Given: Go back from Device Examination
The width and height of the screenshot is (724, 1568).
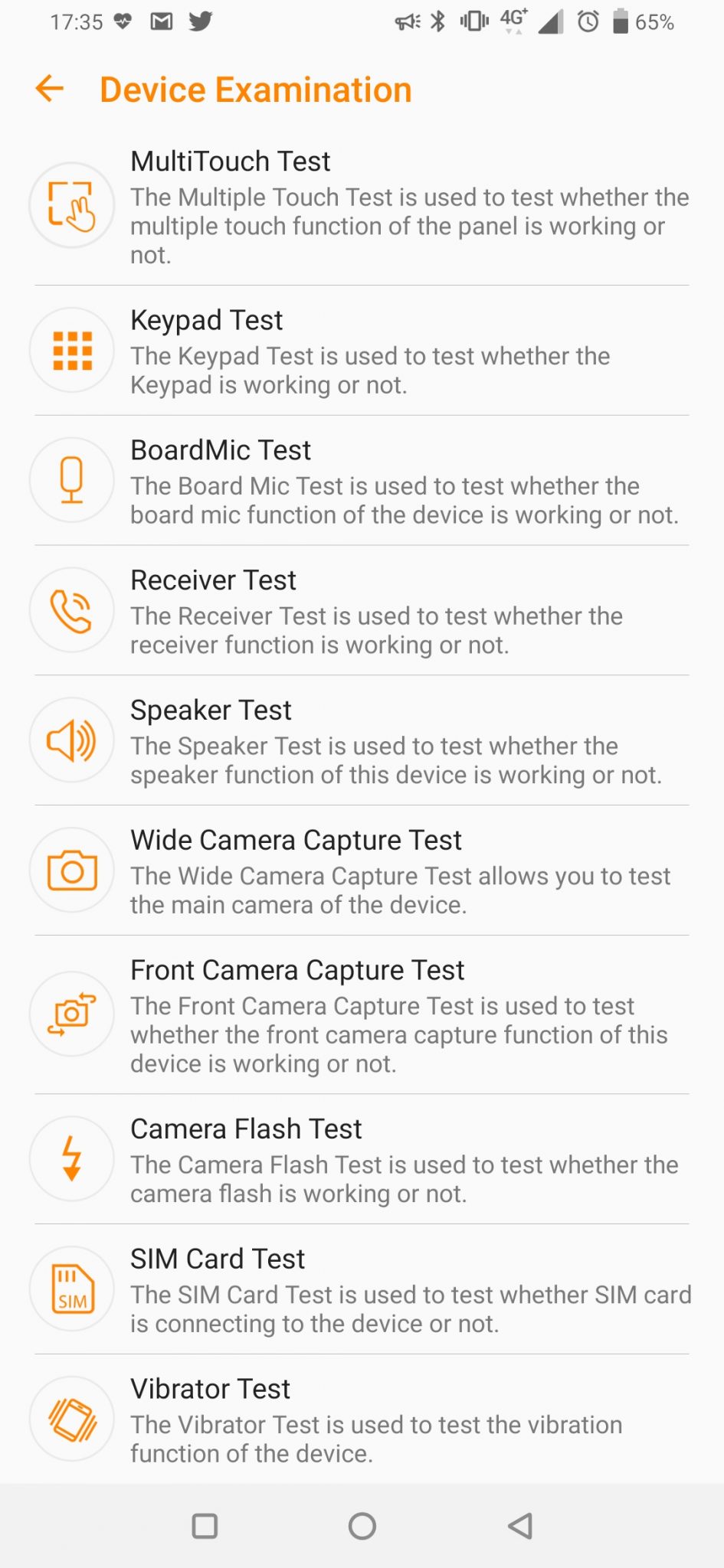Looking at the screenshot, I should 50,89.
